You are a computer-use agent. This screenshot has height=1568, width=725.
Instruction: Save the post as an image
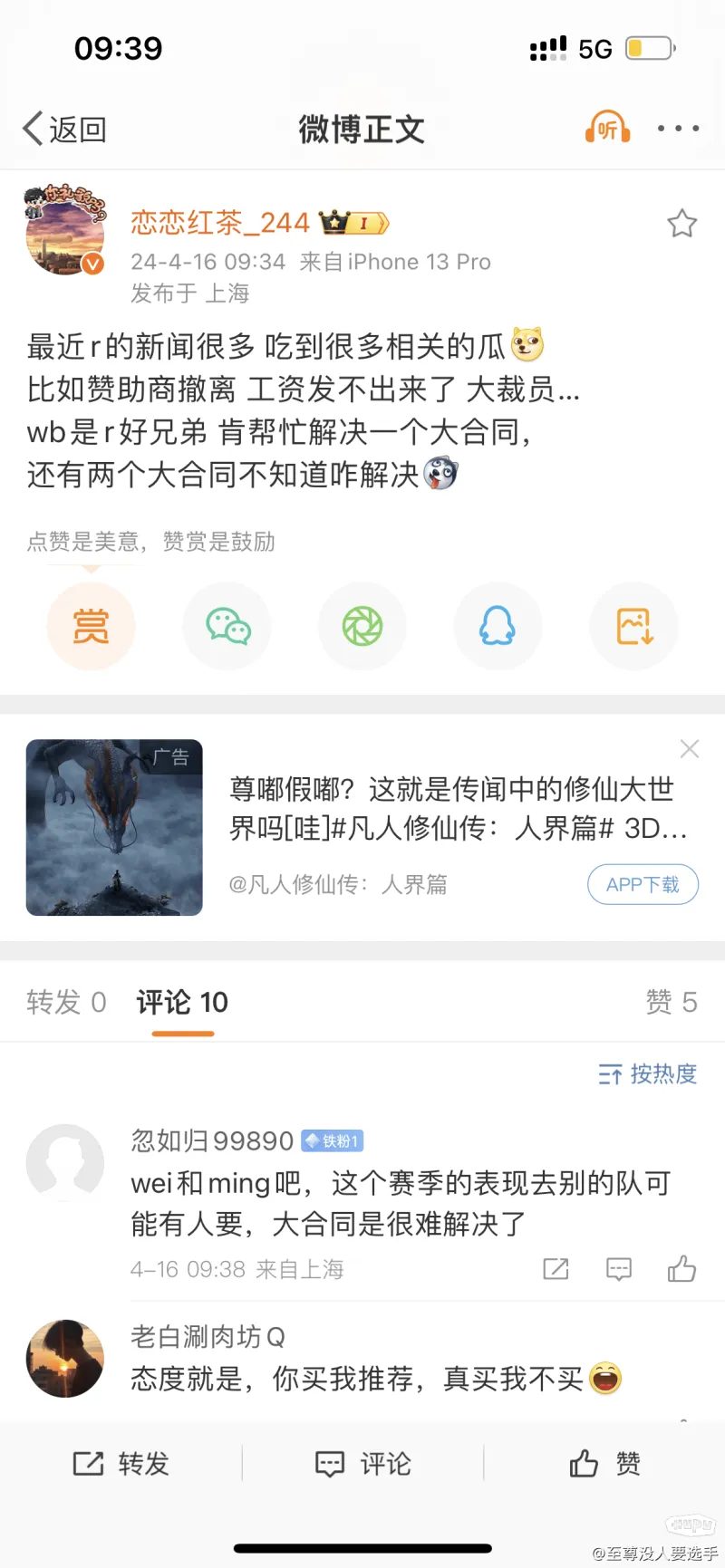pyautogui.click(x=633, y=626)
